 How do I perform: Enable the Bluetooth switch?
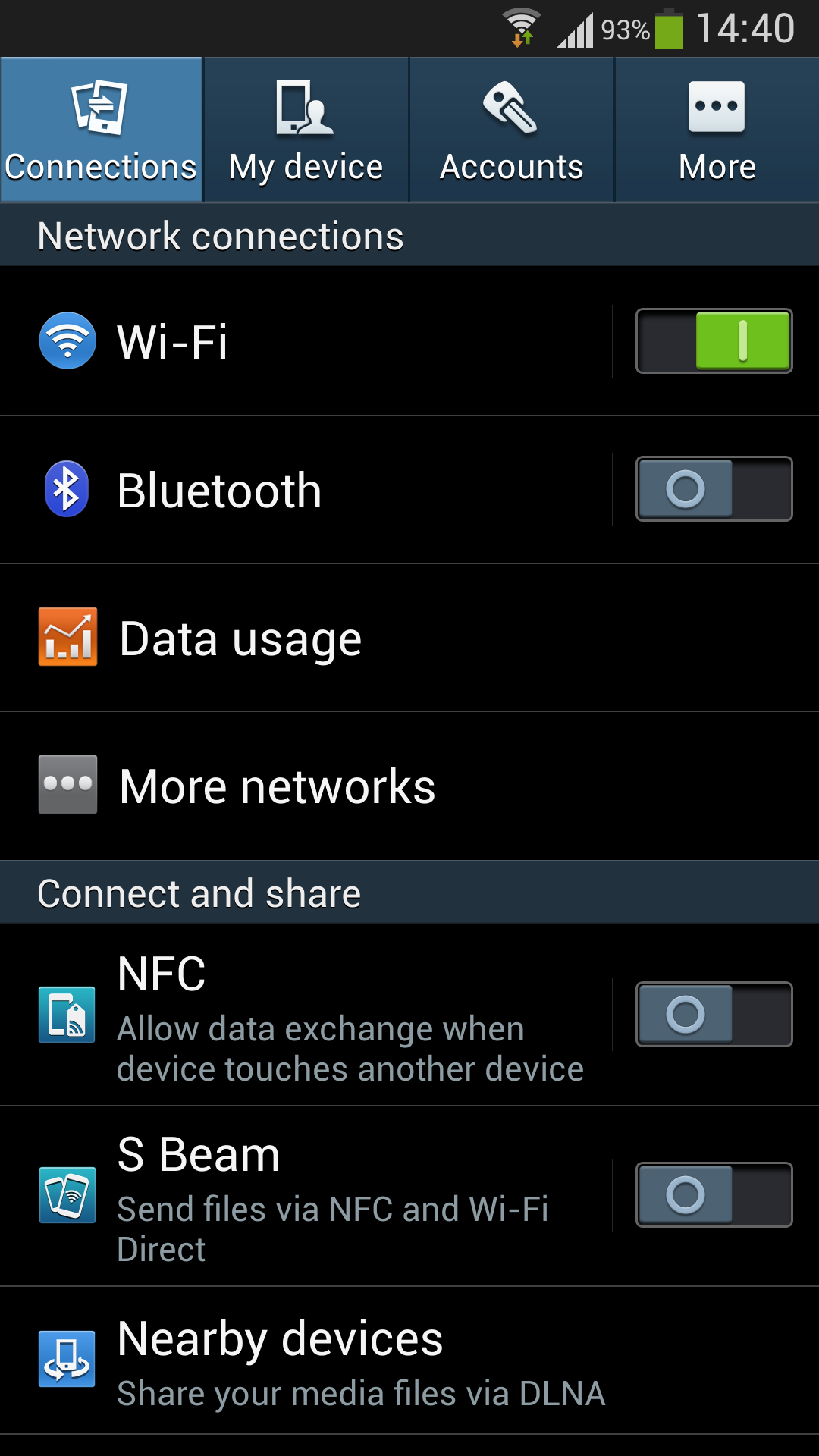point(714,489)
